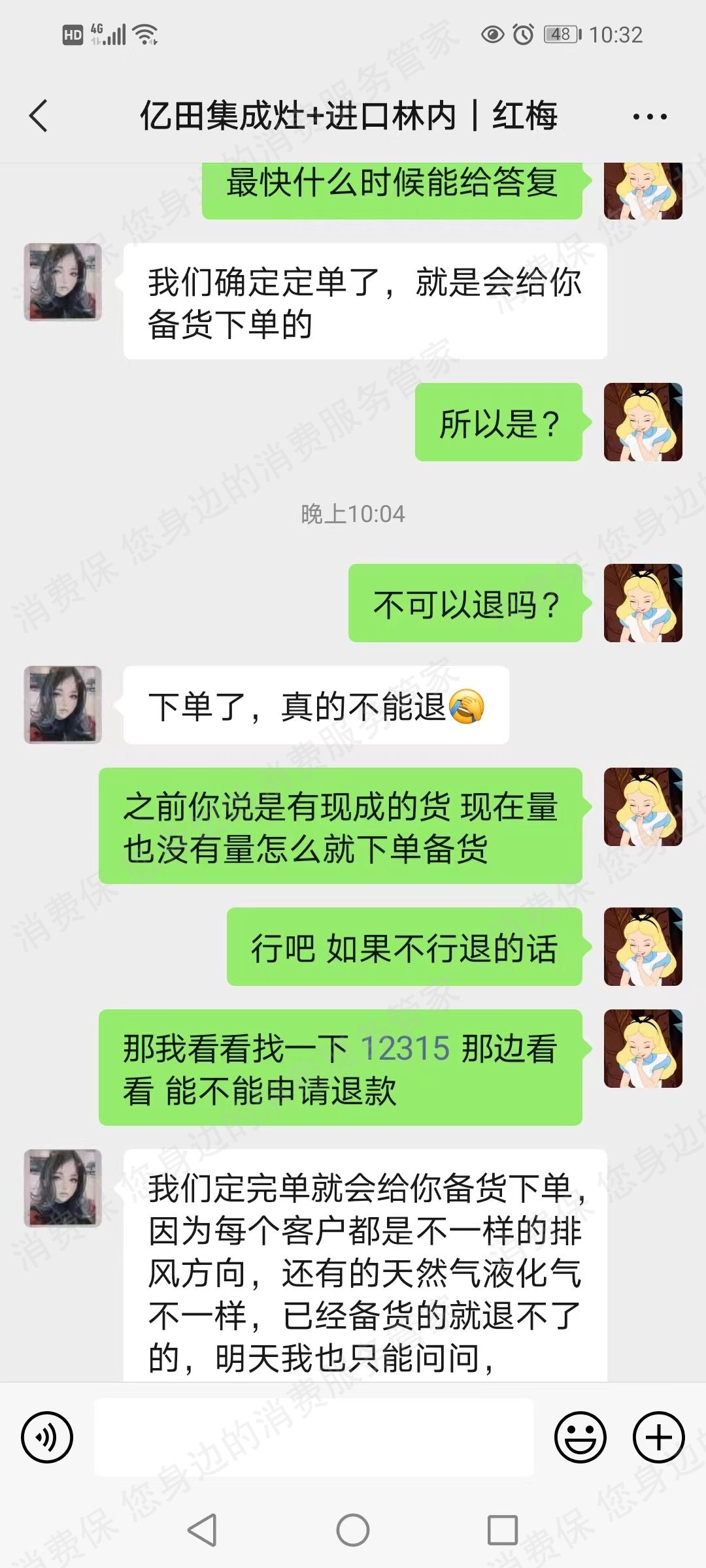Open the plus attachment menu
This screenshot has height=1568, width=706.
coord(658,1437)
